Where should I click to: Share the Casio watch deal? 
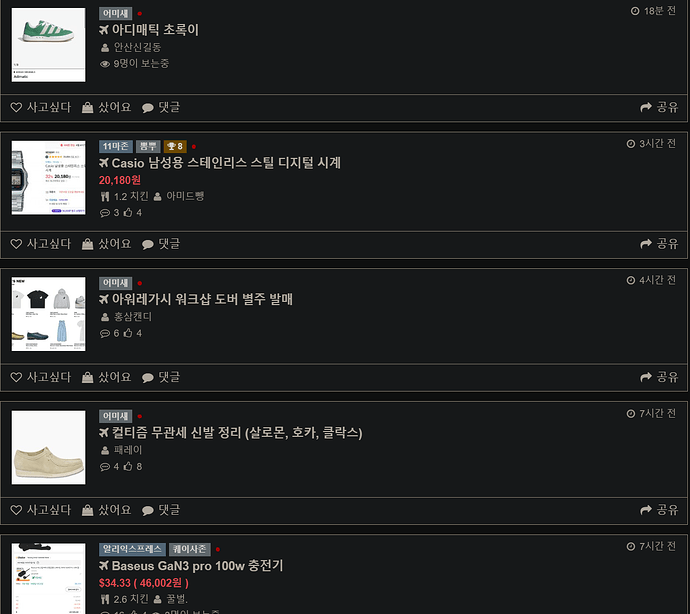[659, 243]
